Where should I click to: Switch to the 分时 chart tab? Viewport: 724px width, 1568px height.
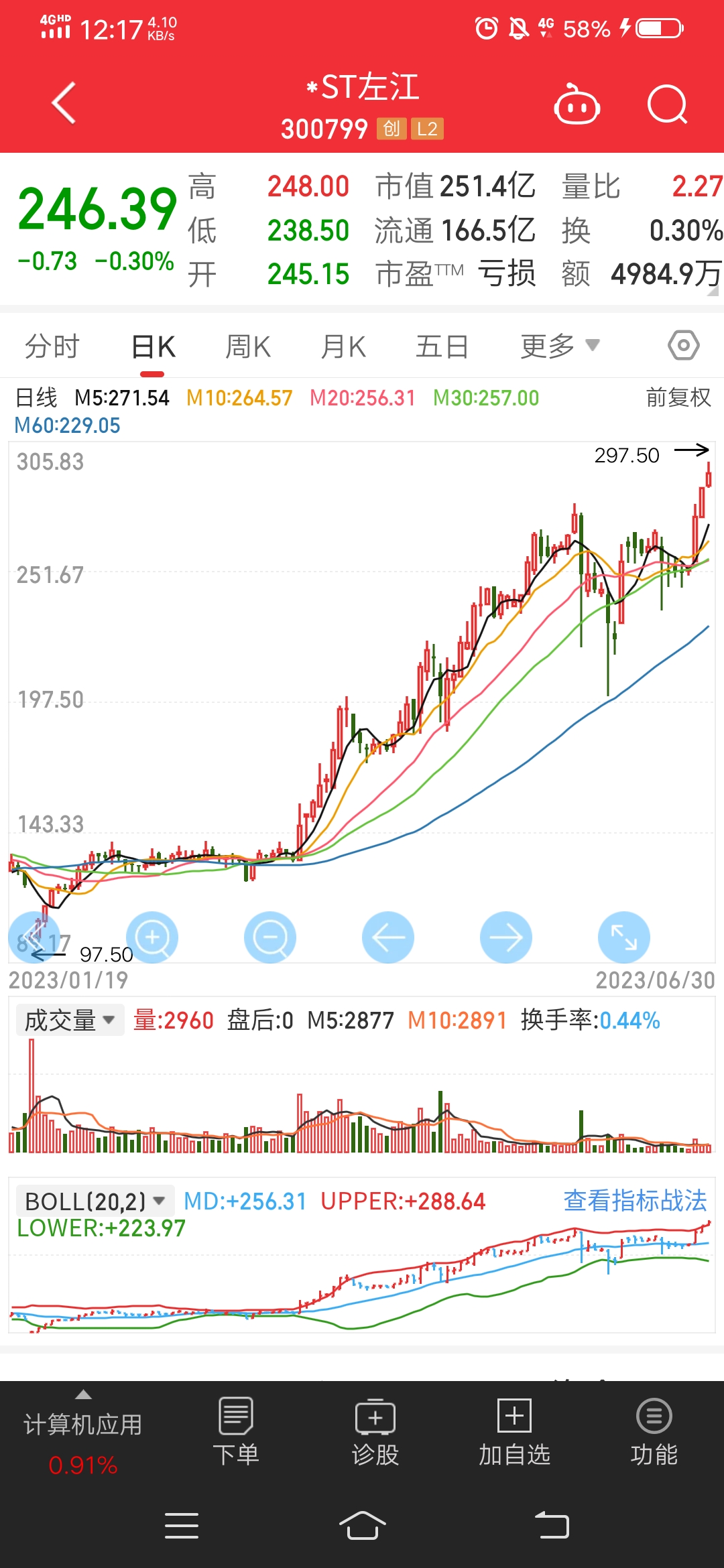point(52,347)
